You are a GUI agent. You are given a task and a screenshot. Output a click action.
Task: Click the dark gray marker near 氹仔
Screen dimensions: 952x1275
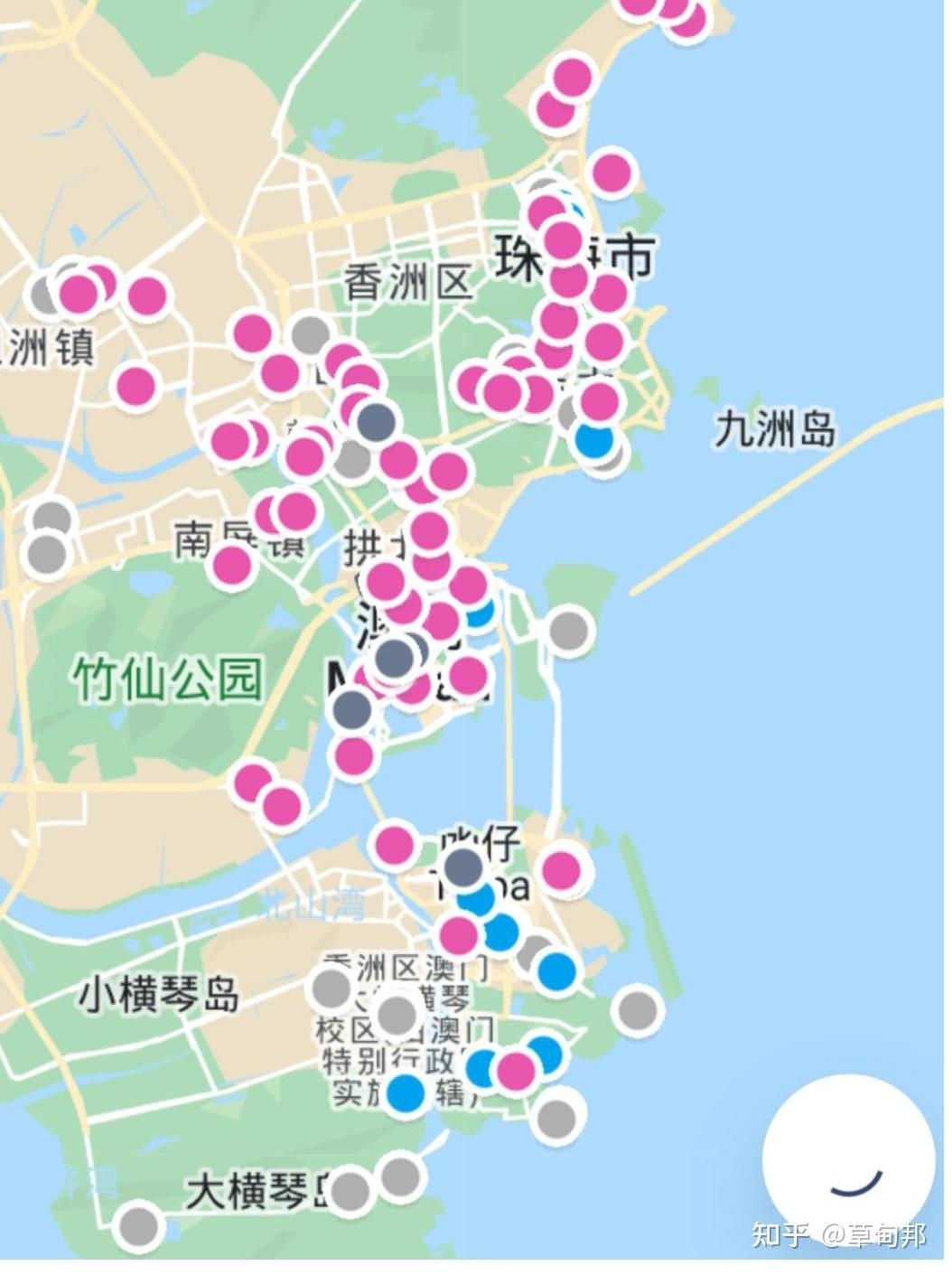coord(461,869)
